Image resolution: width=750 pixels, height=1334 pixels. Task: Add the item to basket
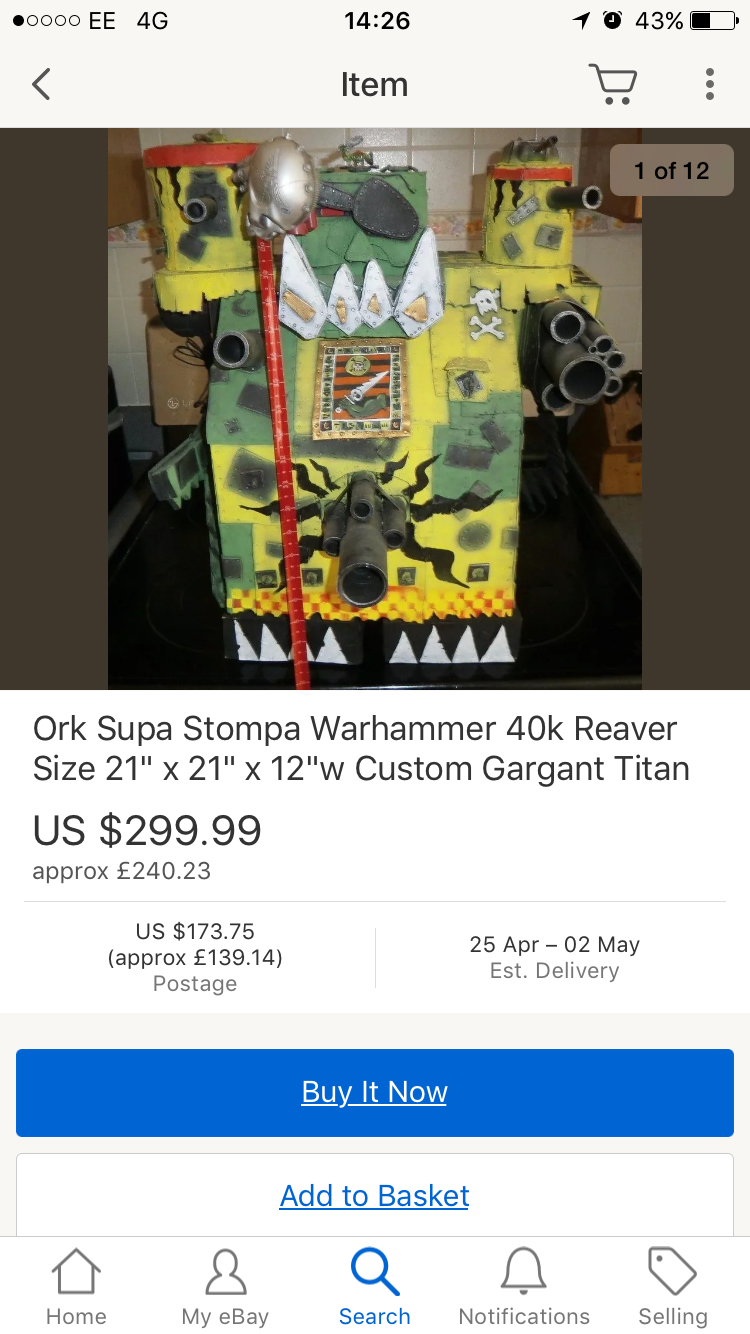pyautogui.click(x=375, y=1196)
